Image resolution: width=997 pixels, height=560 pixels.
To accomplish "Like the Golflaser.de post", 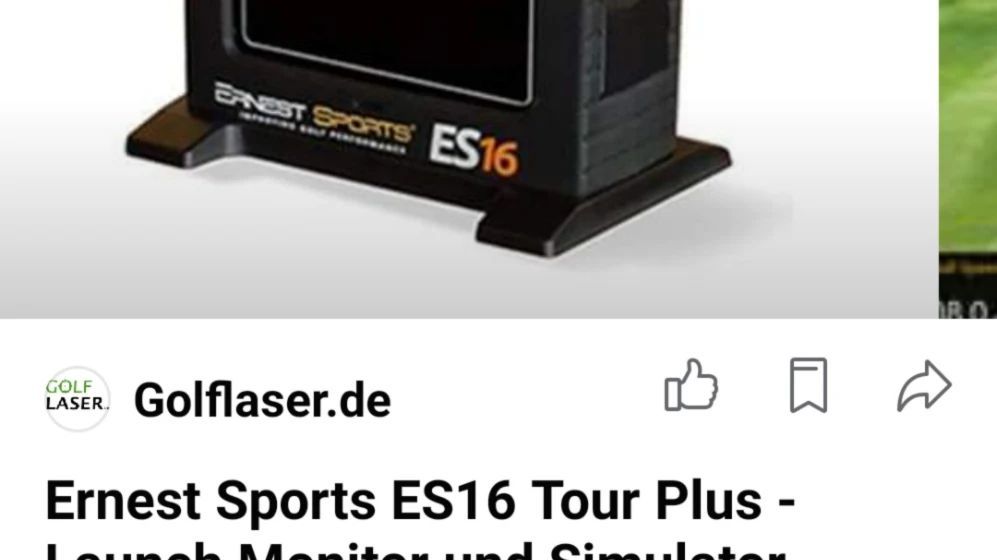I will pos(691,386).
